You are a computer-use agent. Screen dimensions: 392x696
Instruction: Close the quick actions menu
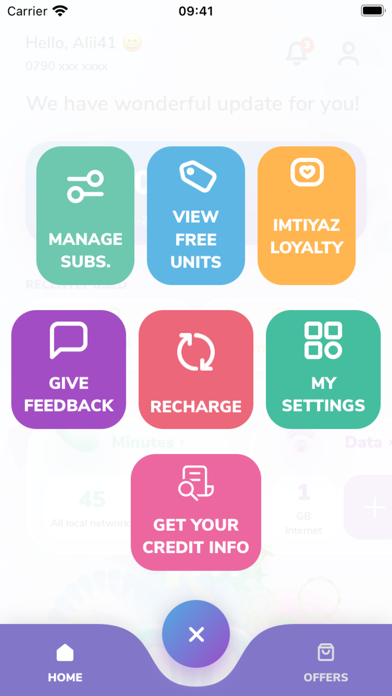[x=196, y=634]
